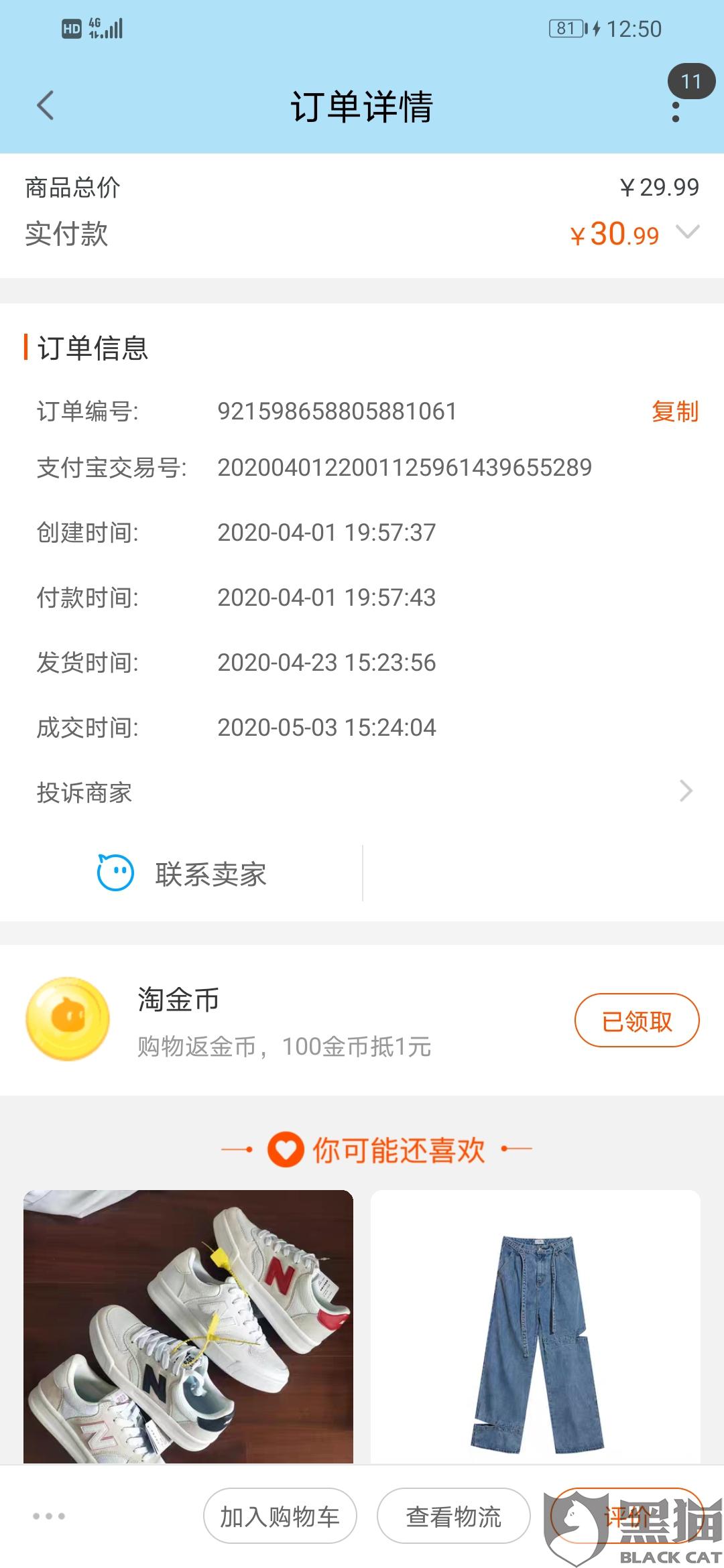Check shipping via 查看物流
Screen dimensions: 724x1568
tap(453, 1516)
